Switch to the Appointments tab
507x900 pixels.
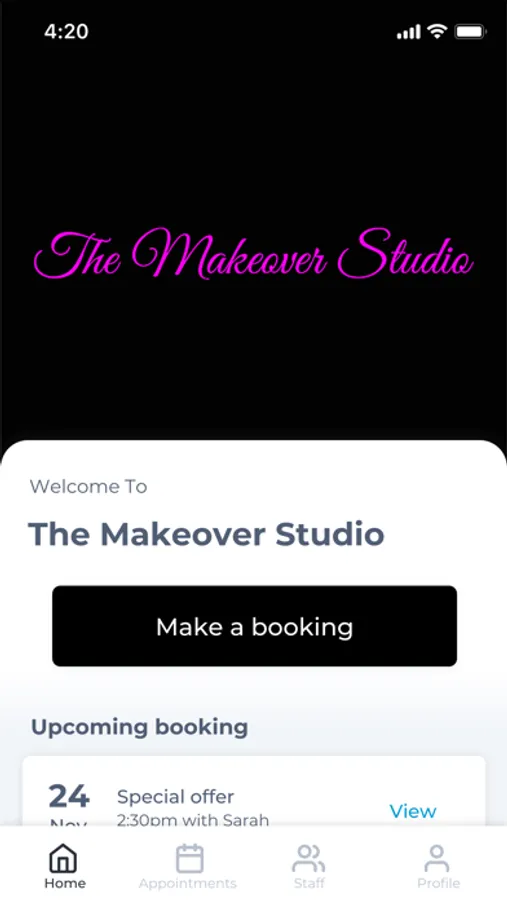point(188,867)
